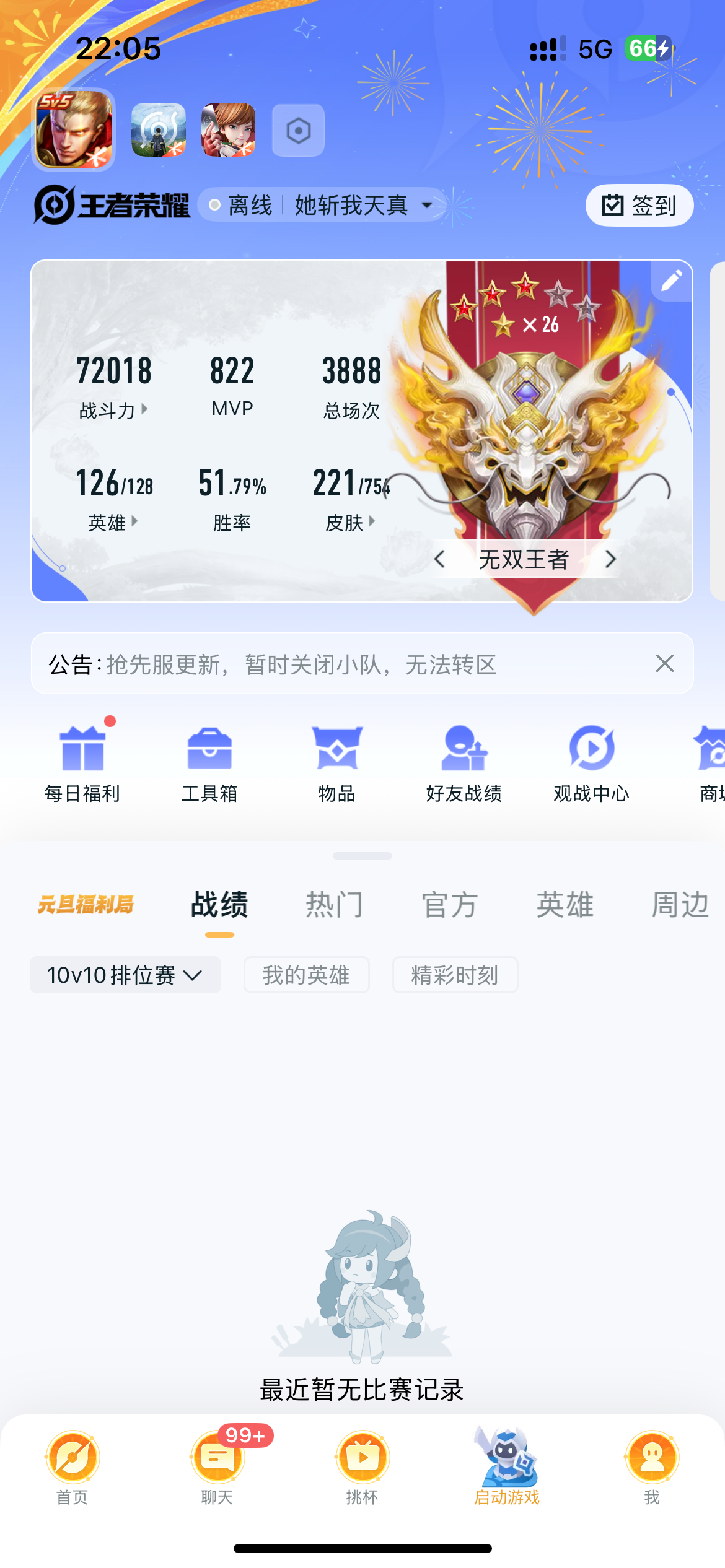
Task: Expand the 10v10排位赛 match type dropdown
Action: click(125, 975)
